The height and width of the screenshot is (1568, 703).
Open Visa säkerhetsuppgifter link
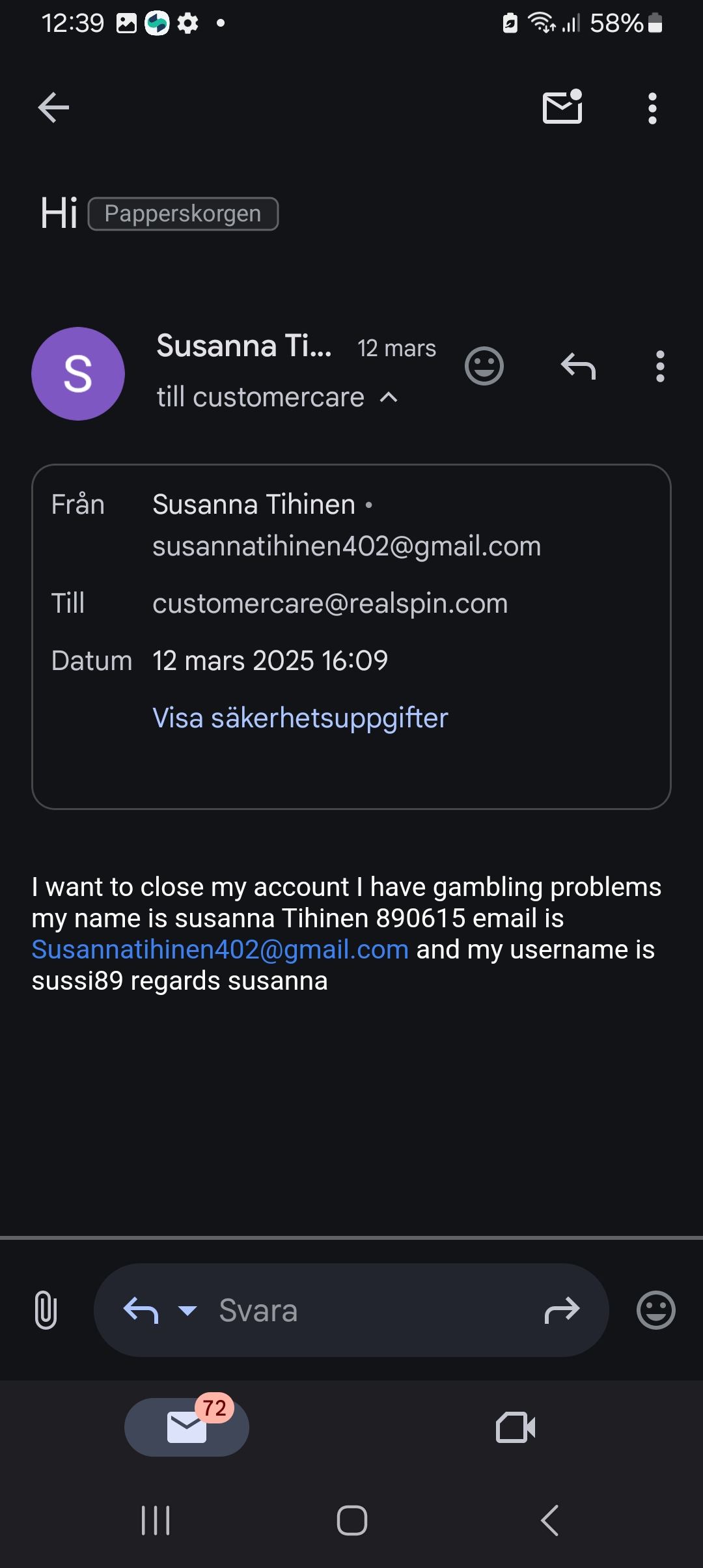[300, 718]
